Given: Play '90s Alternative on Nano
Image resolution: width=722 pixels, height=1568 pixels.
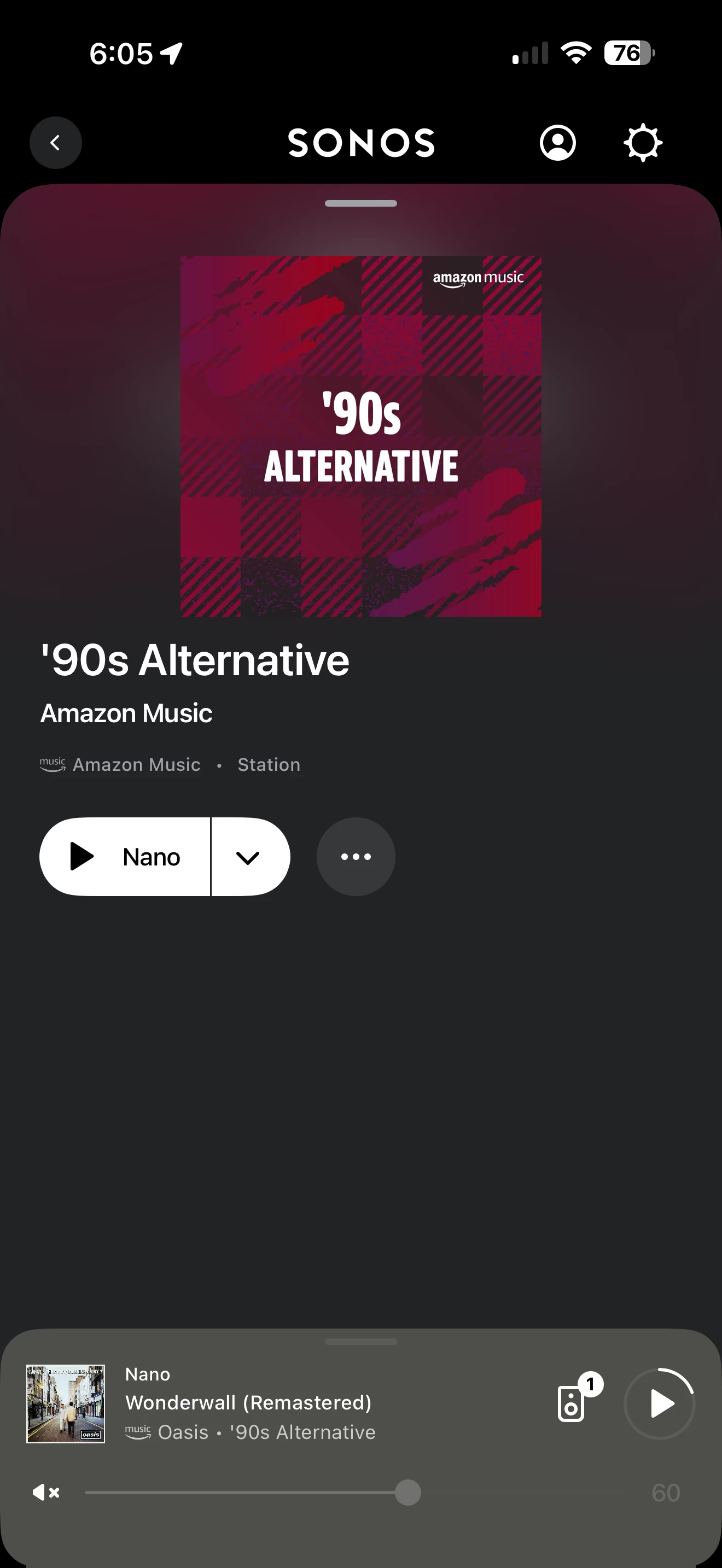Looking at the screenshot, I should 125,856.
